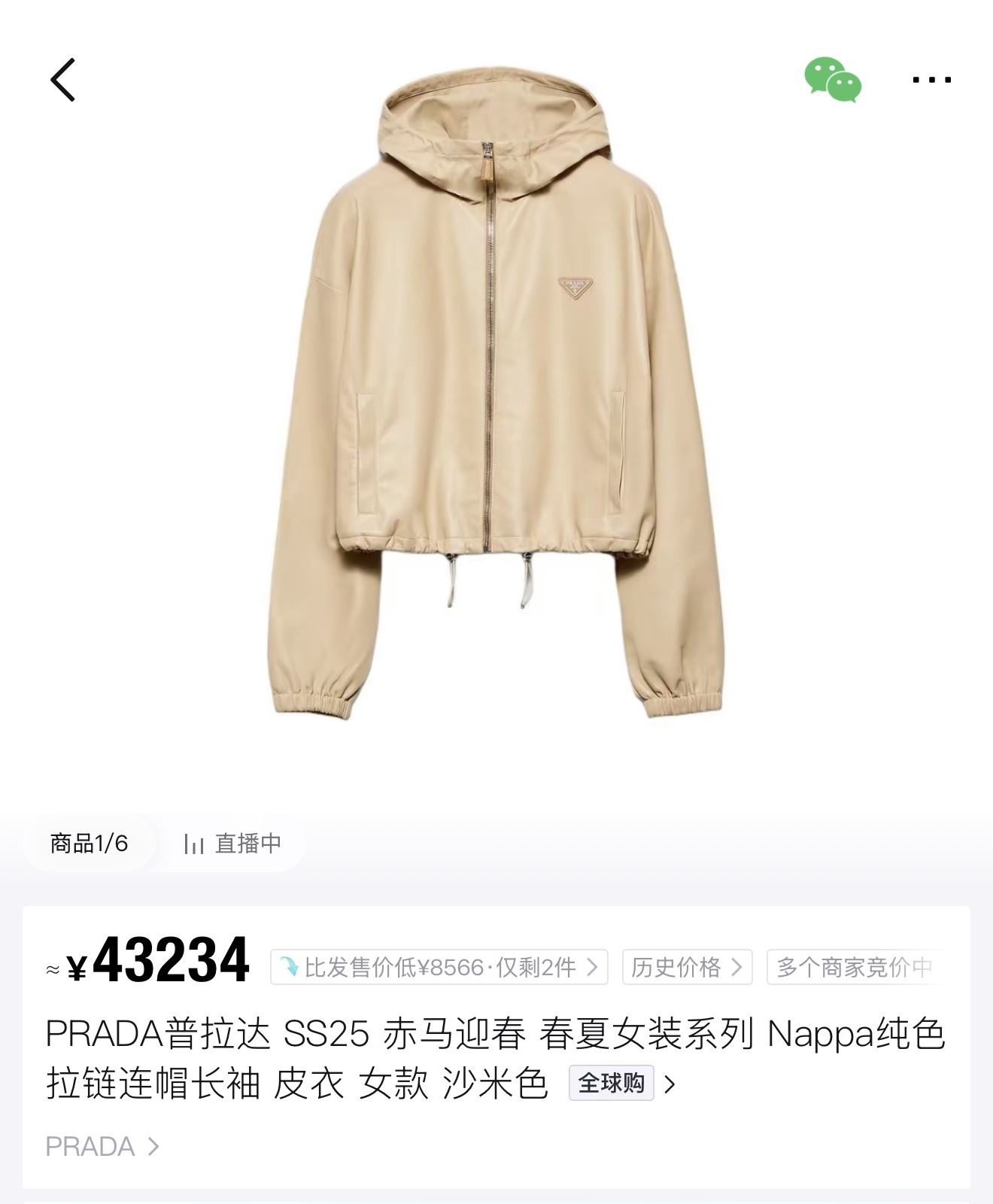This screenshot has height=1204, width=993.
Task: Open the three-dot overflow menu
Action: [931, 80]
